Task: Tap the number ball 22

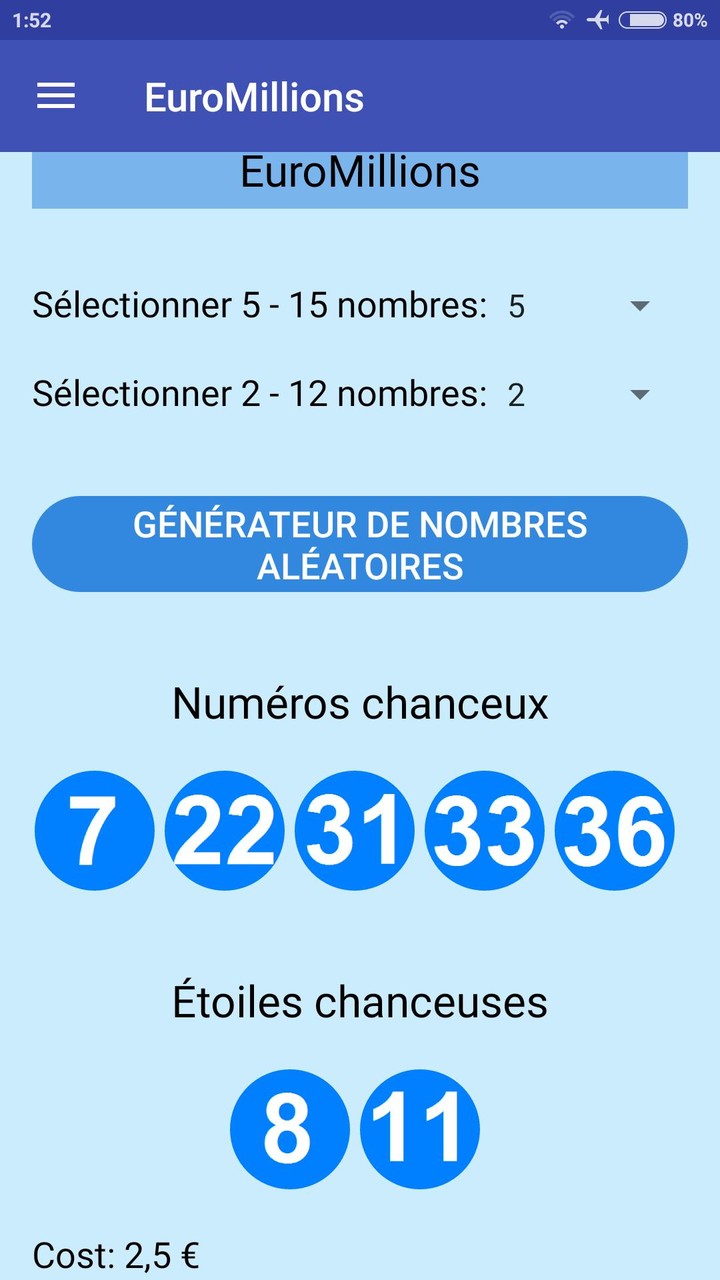Action: coord(224,831)
